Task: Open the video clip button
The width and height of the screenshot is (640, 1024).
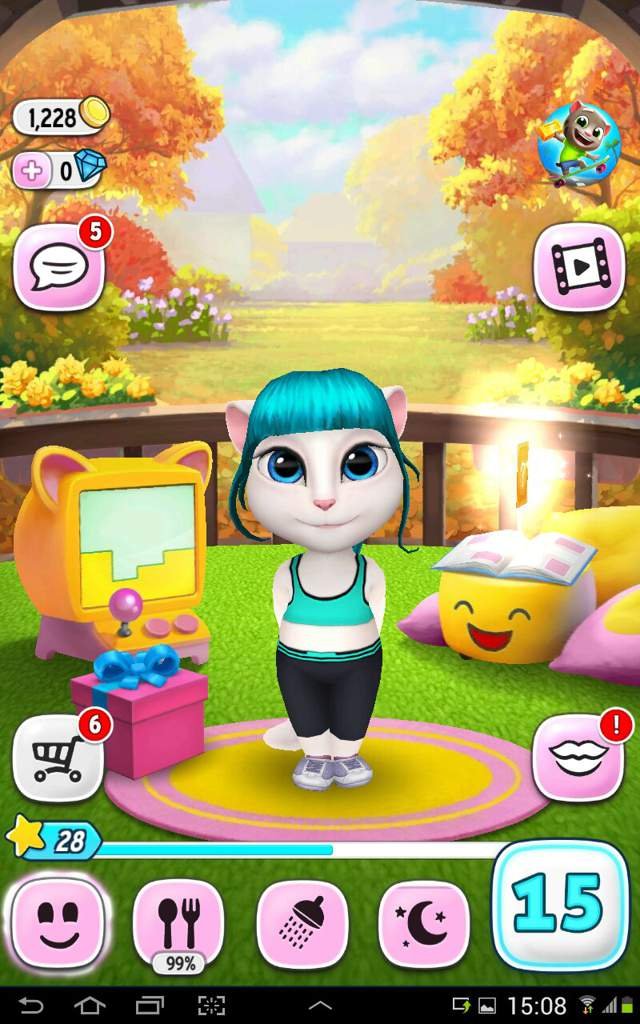Action: point(579,266)
